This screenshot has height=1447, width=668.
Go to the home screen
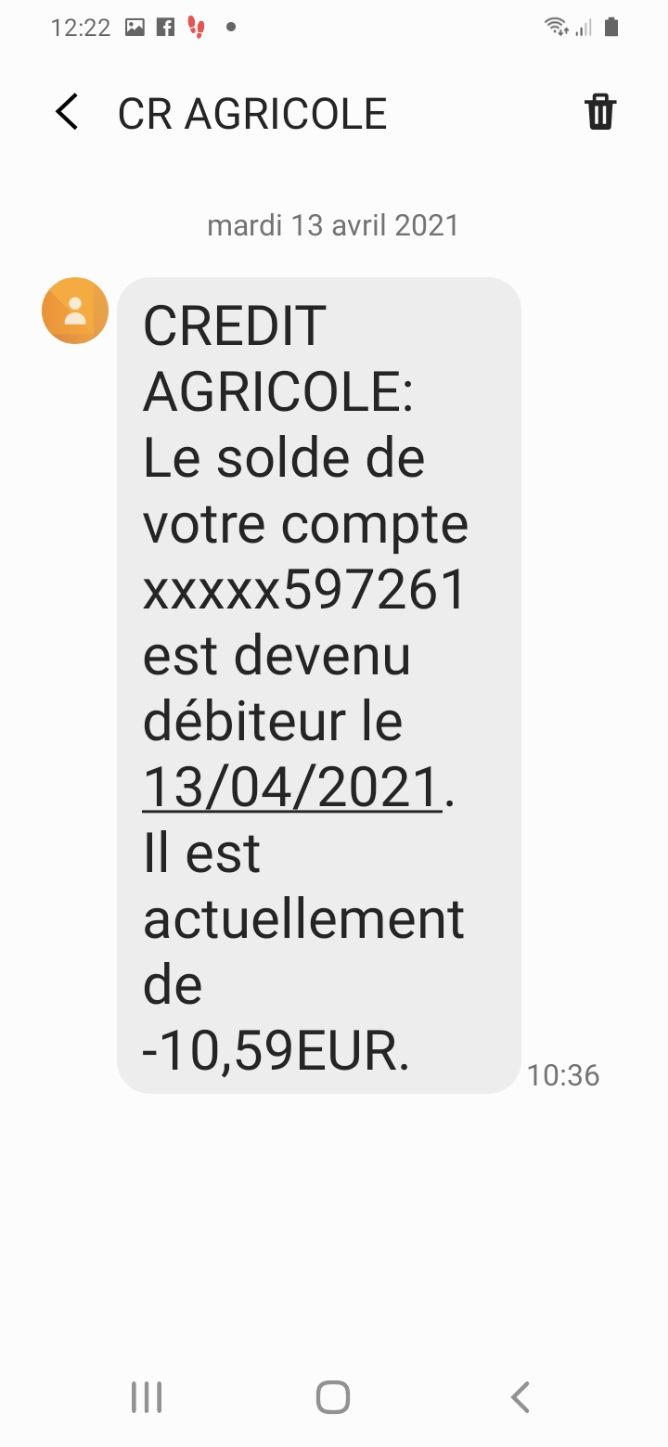(x=333, y=1397)
